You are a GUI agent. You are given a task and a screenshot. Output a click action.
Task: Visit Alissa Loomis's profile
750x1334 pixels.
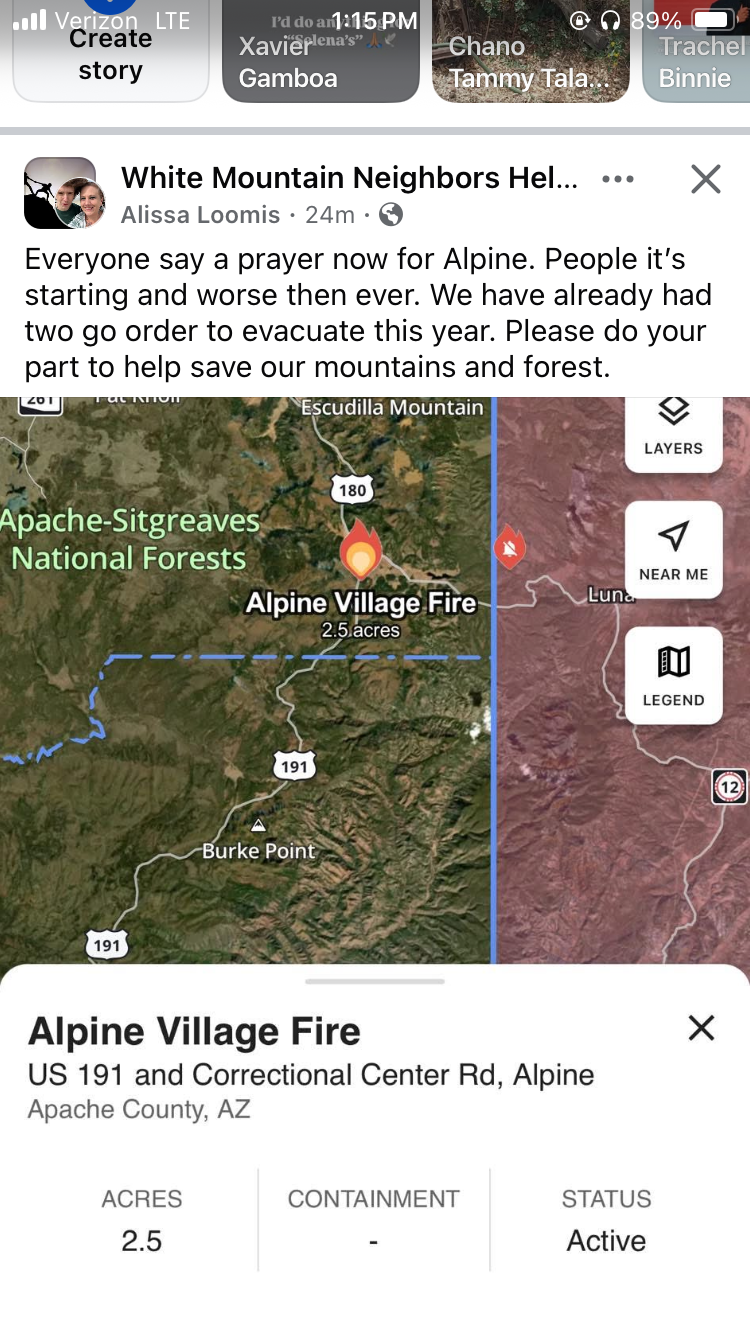pos(200,215)
